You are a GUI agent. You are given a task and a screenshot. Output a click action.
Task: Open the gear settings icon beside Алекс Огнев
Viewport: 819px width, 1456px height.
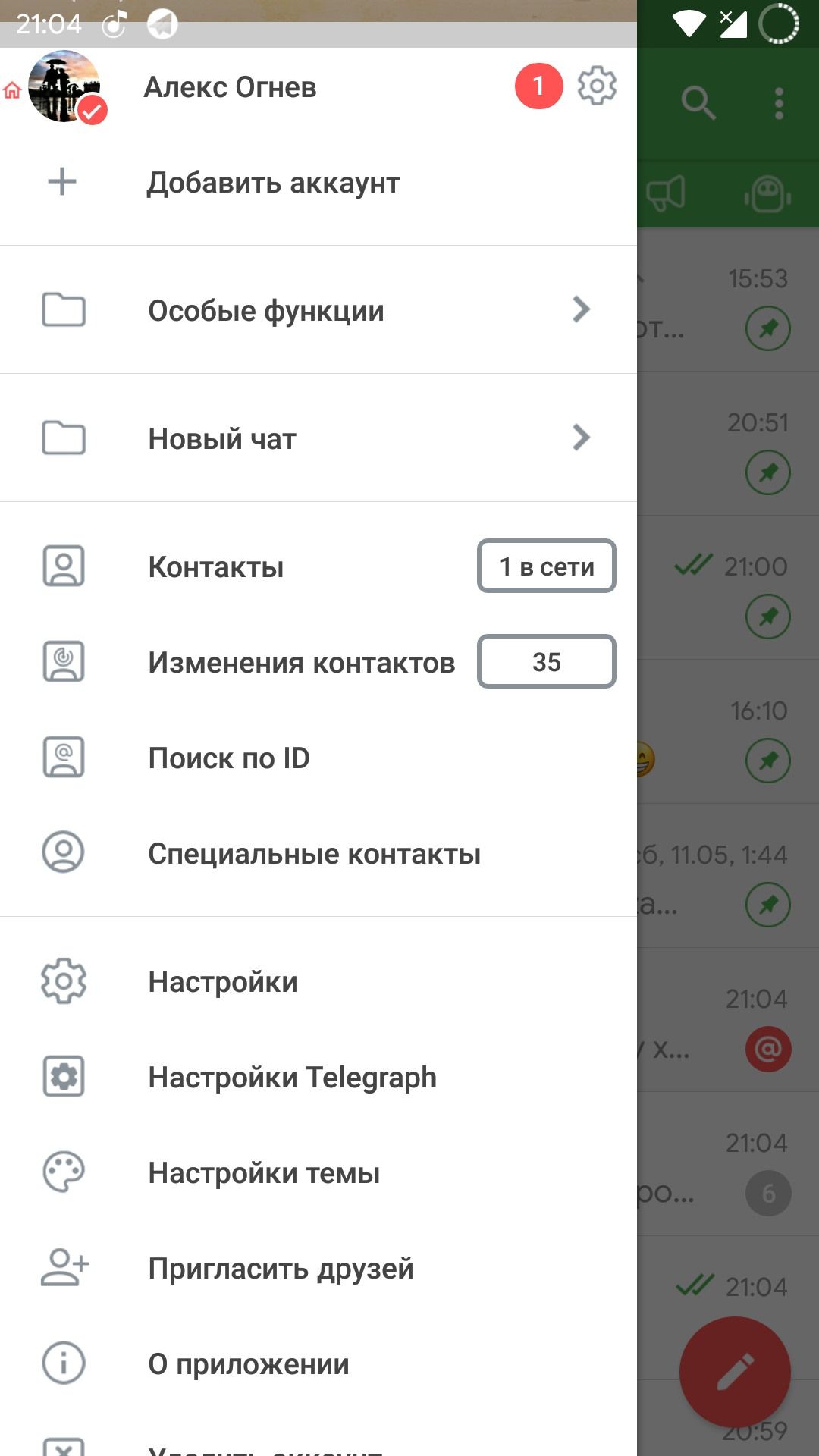[597, 86]
